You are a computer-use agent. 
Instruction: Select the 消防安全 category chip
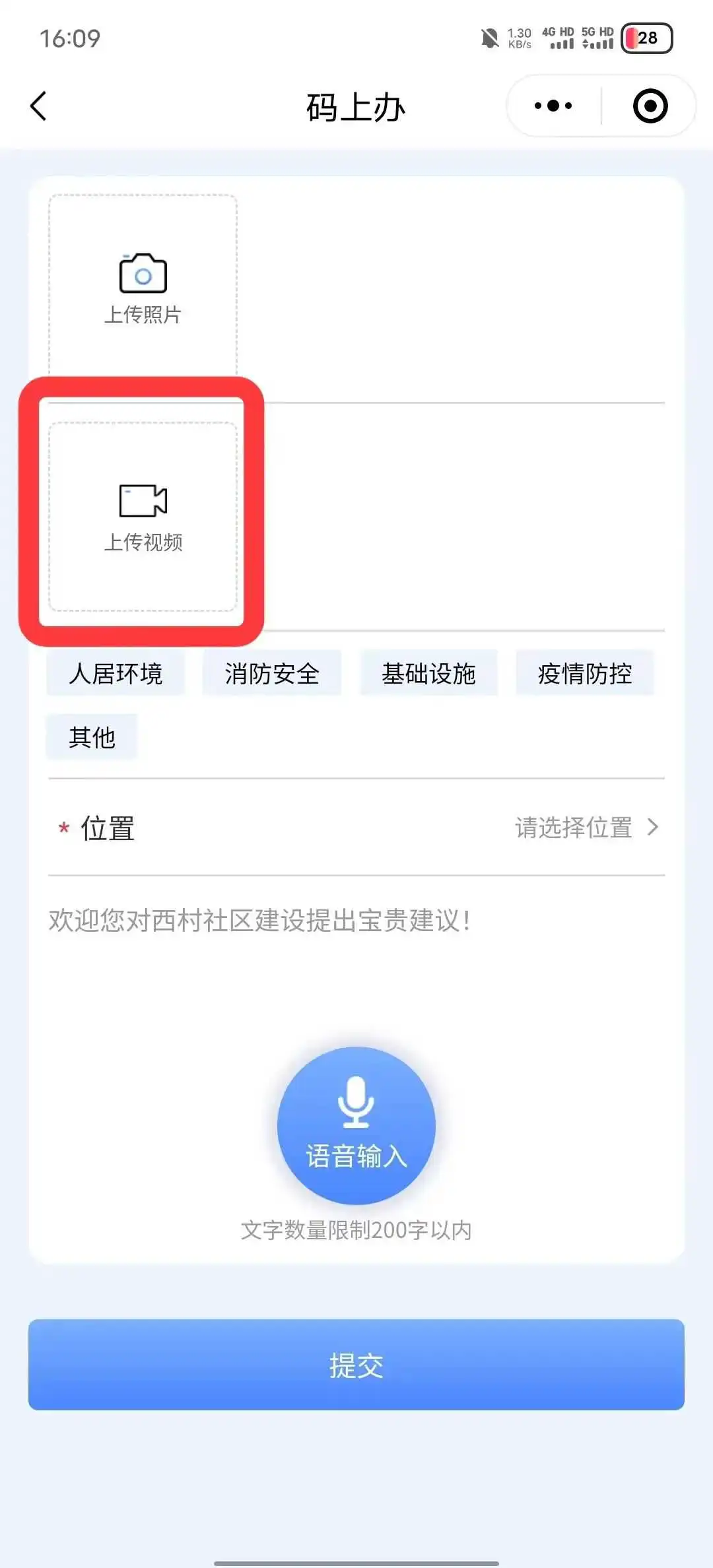coord(272,674)
